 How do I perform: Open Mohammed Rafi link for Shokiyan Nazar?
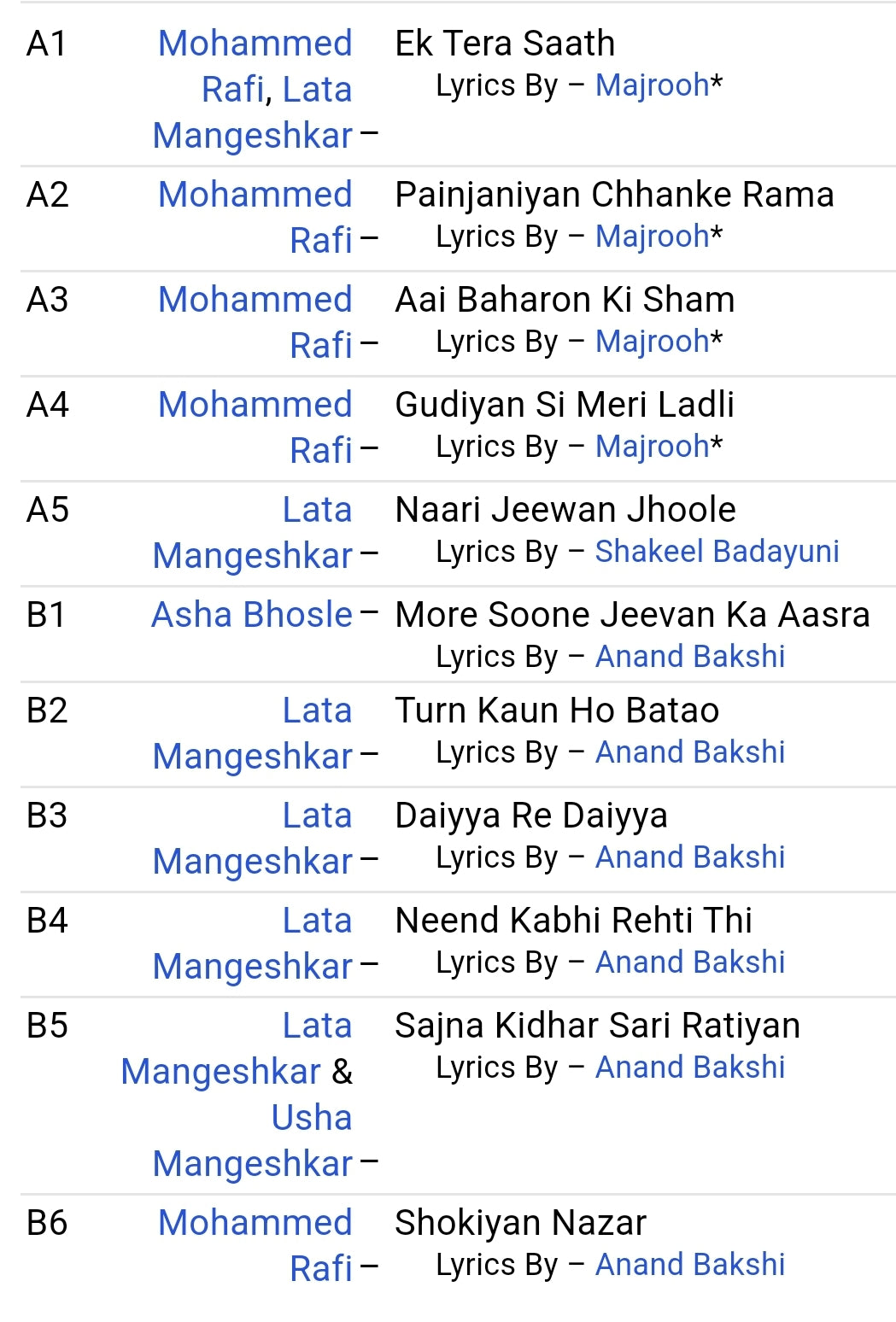[255, 1223]
